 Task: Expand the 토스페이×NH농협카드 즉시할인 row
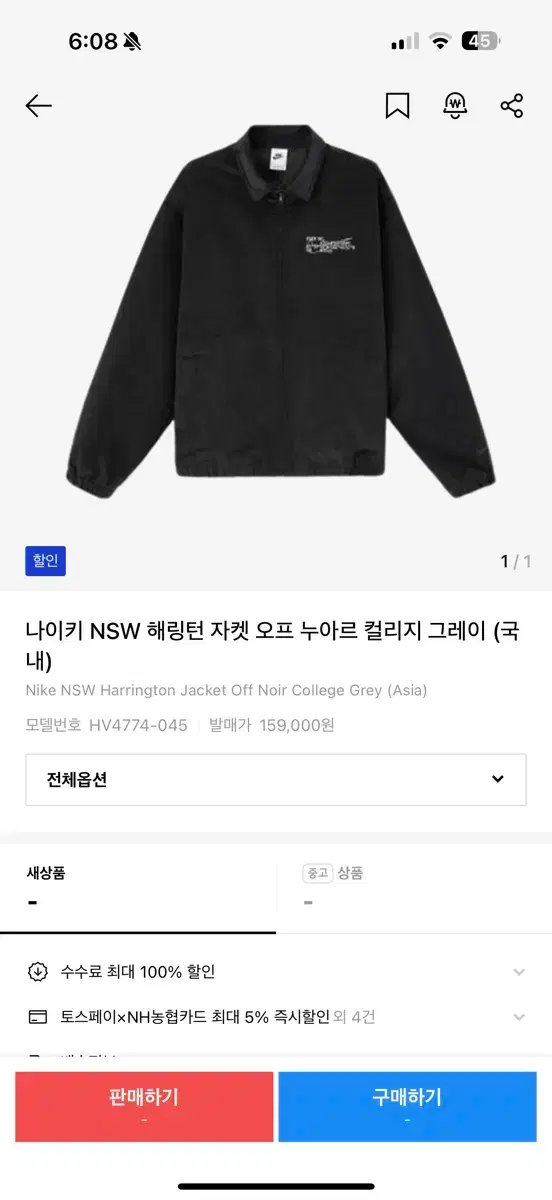tap(276, 1017)
